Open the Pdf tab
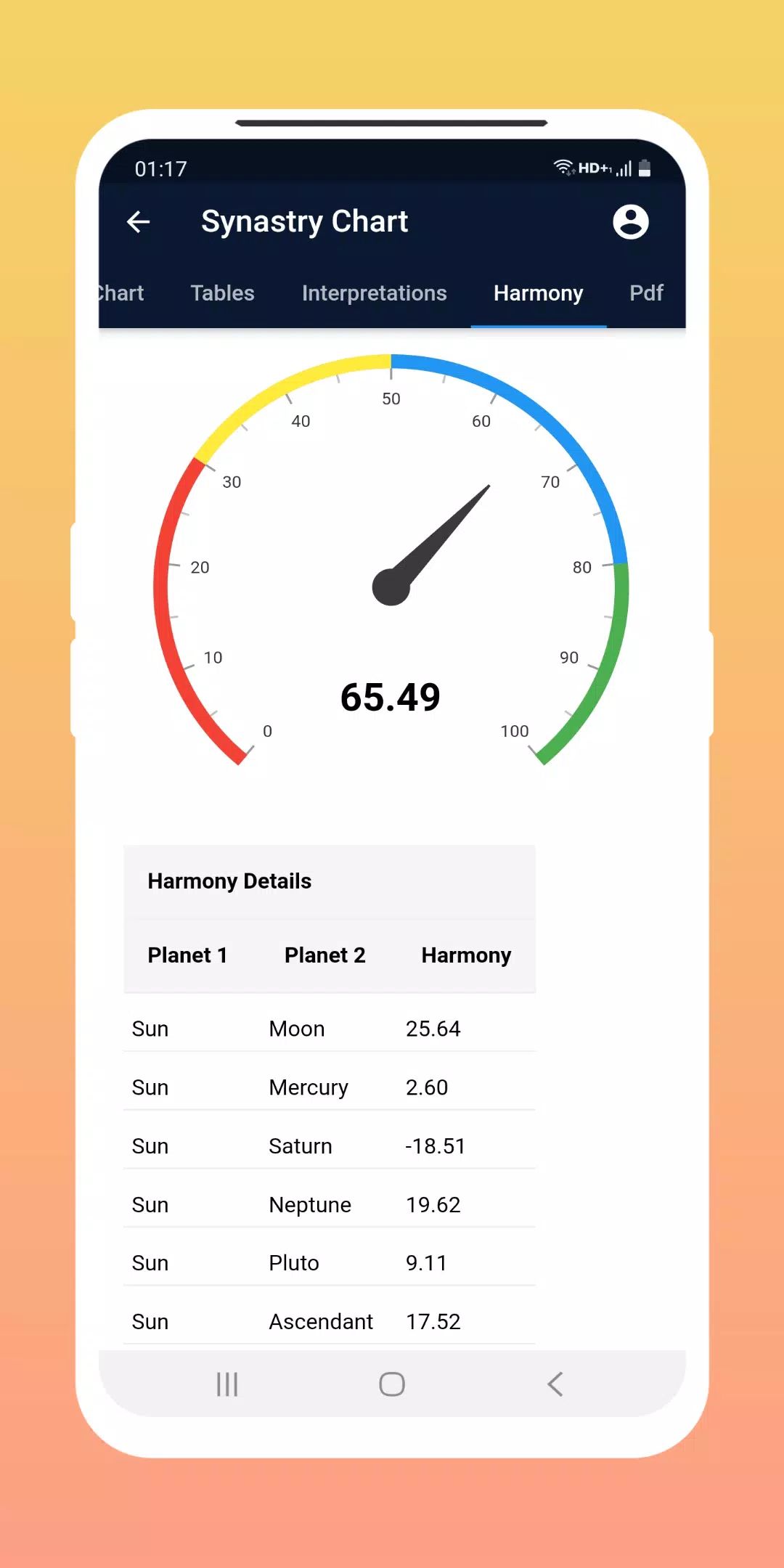This screenshot has height=1568, width=784. click(x=646, y=293)
